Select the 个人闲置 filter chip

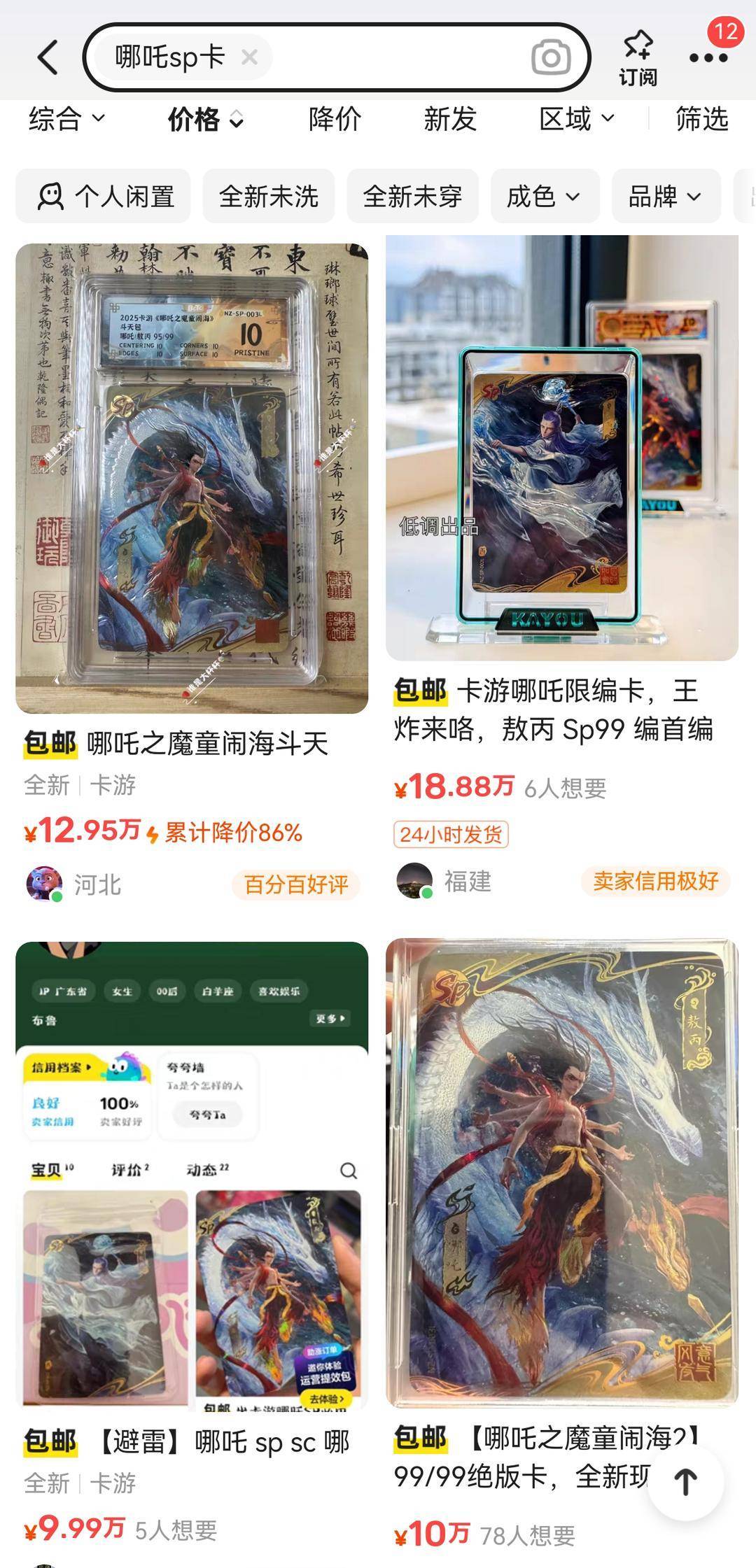click(104, 197)
